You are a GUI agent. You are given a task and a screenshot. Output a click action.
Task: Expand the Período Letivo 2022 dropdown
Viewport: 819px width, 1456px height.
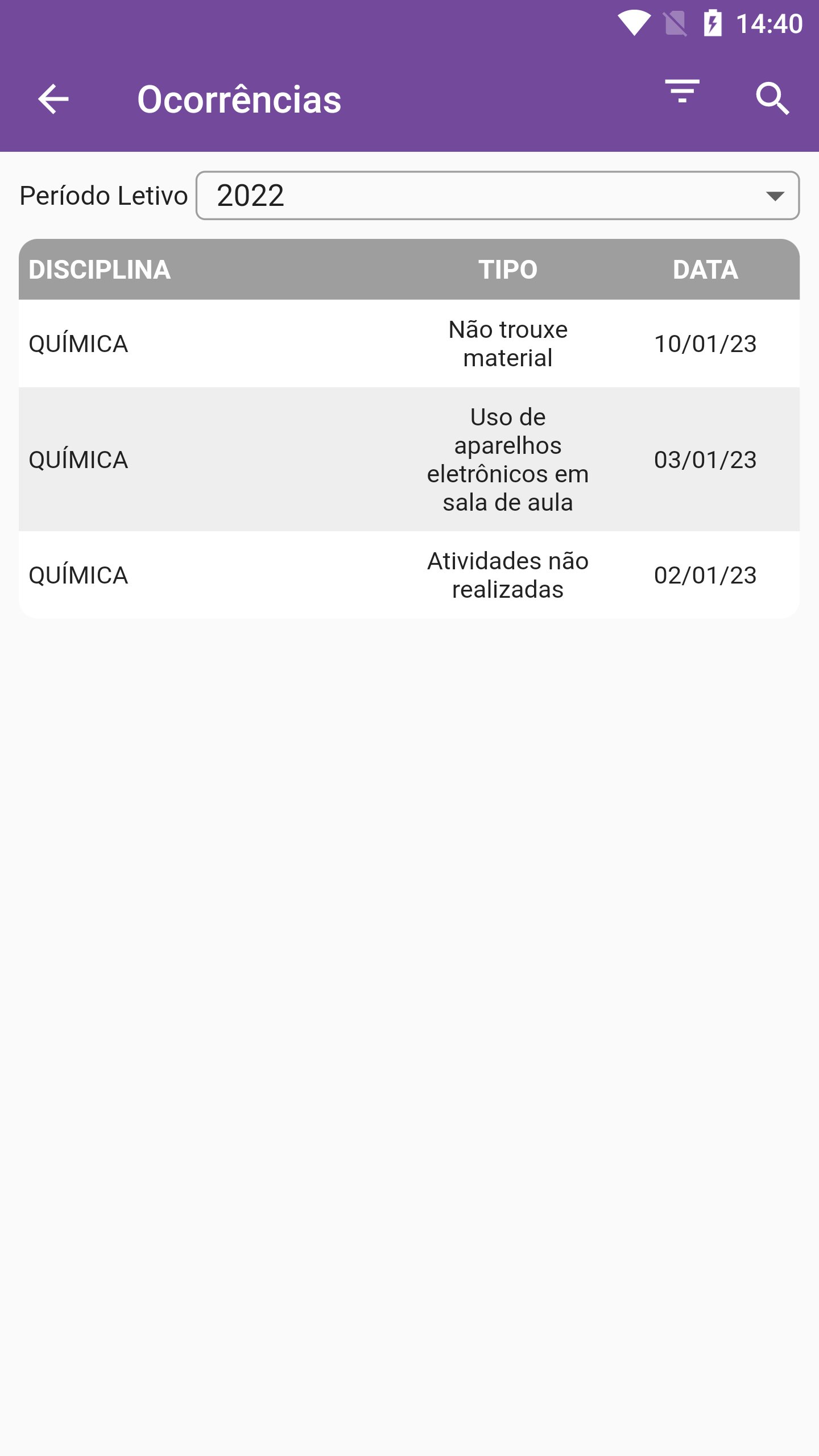coord(497,196)
